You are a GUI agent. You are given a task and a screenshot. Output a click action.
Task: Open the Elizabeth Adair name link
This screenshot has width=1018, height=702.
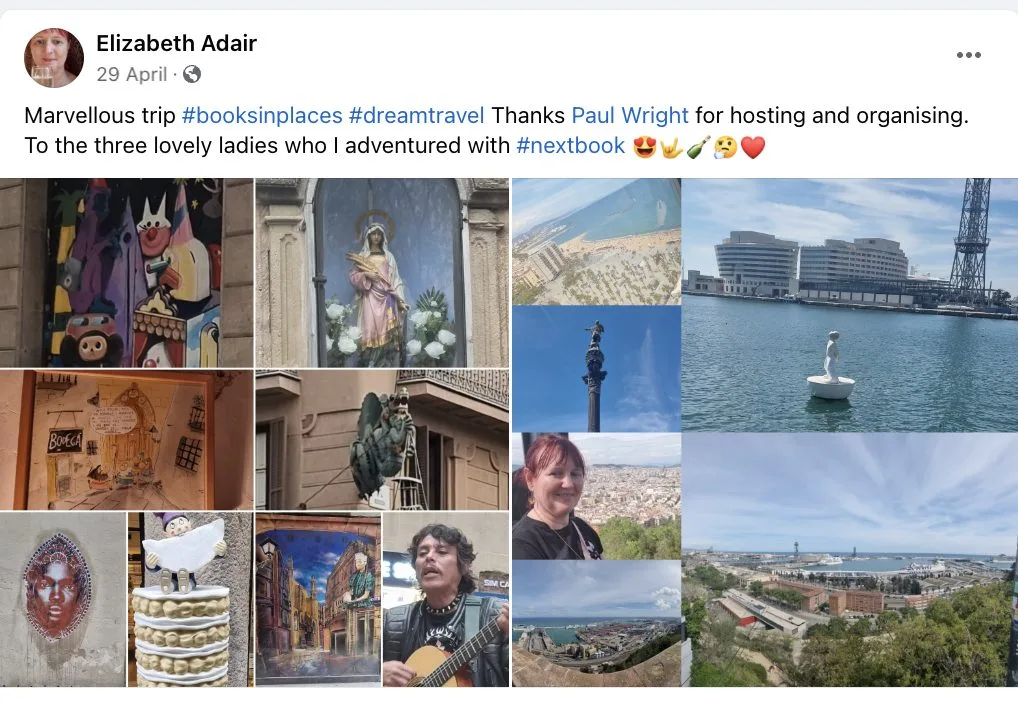(x=176, y=43)
